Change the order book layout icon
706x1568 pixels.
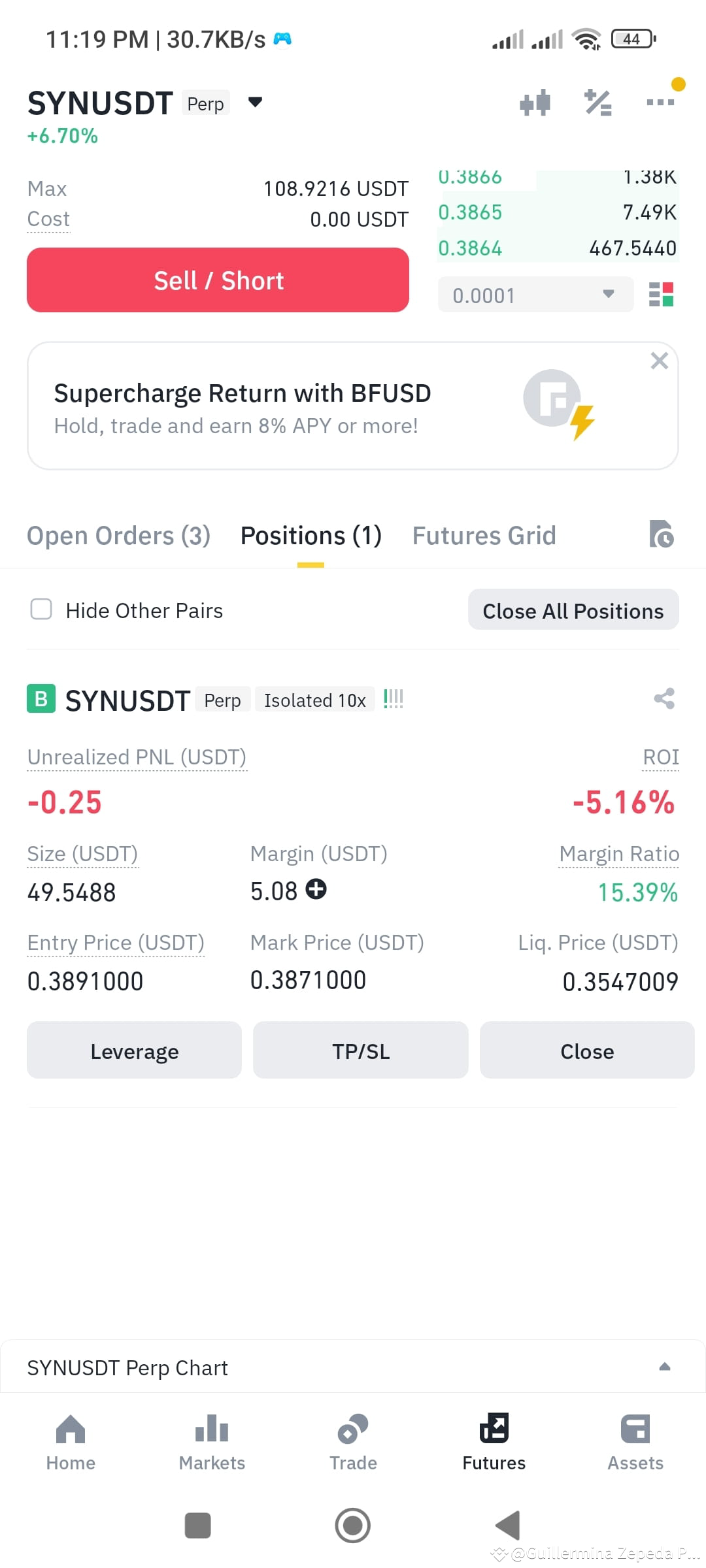tap(661, 295)
